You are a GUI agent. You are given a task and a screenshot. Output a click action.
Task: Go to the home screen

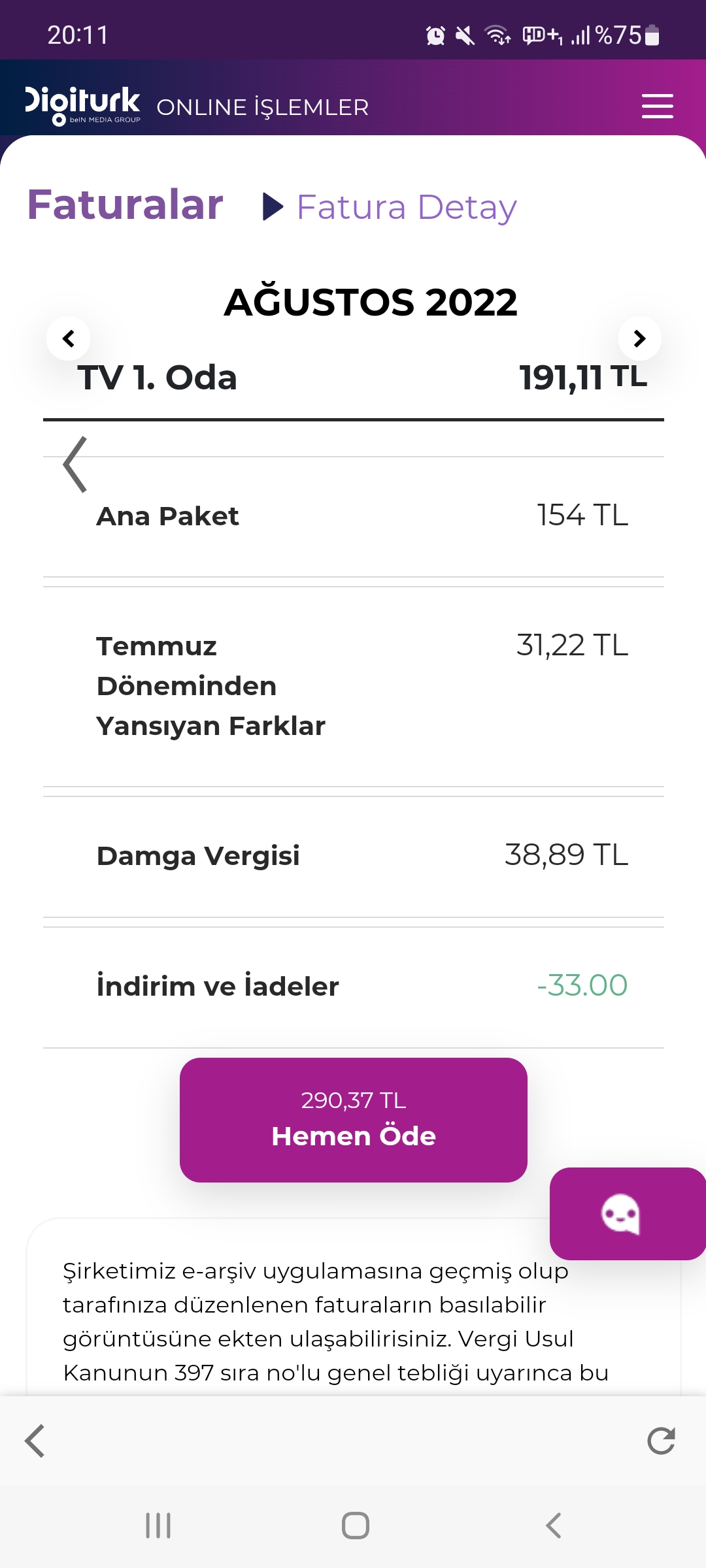pos(356,1526)
